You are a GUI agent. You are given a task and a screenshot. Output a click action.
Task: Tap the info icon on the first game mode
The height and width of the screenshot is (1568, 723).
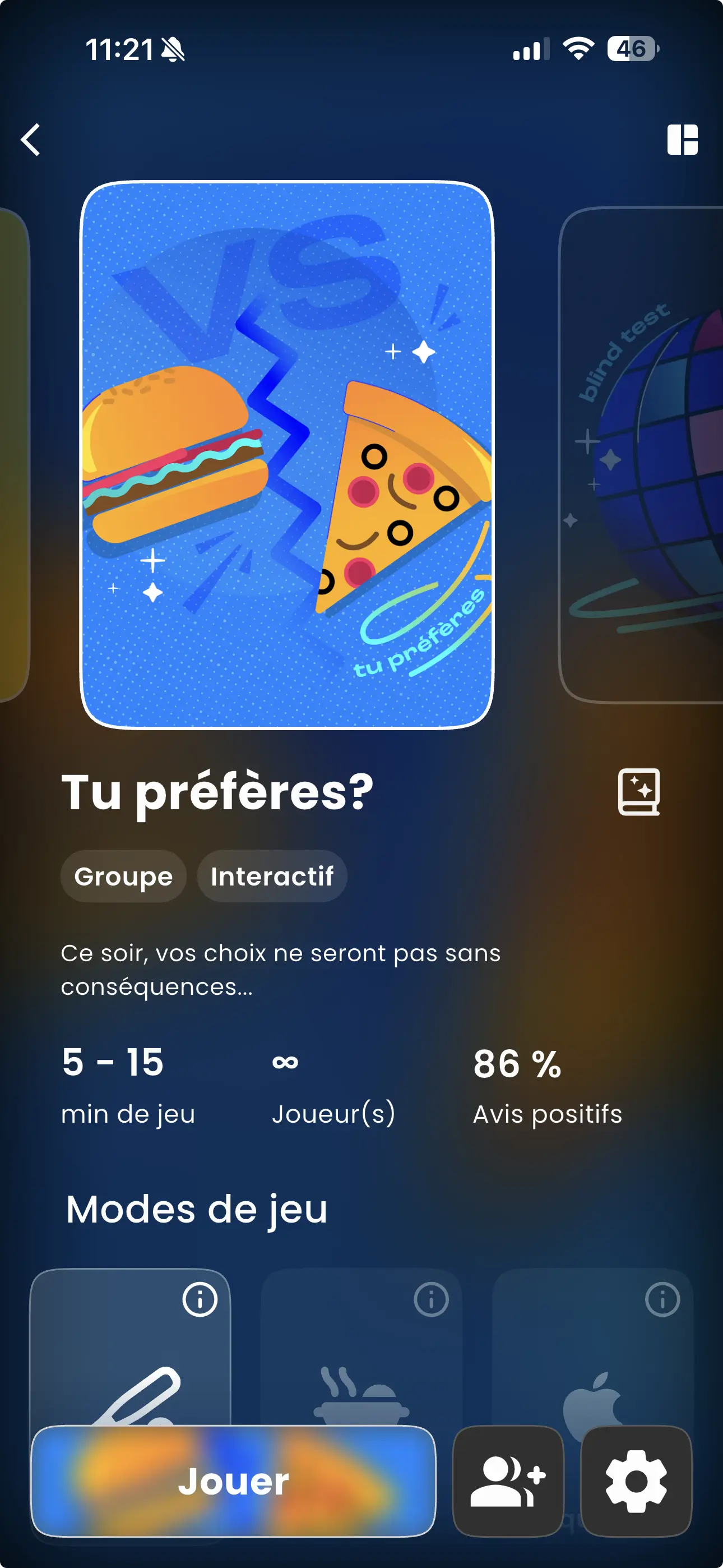coord(199,1299)
